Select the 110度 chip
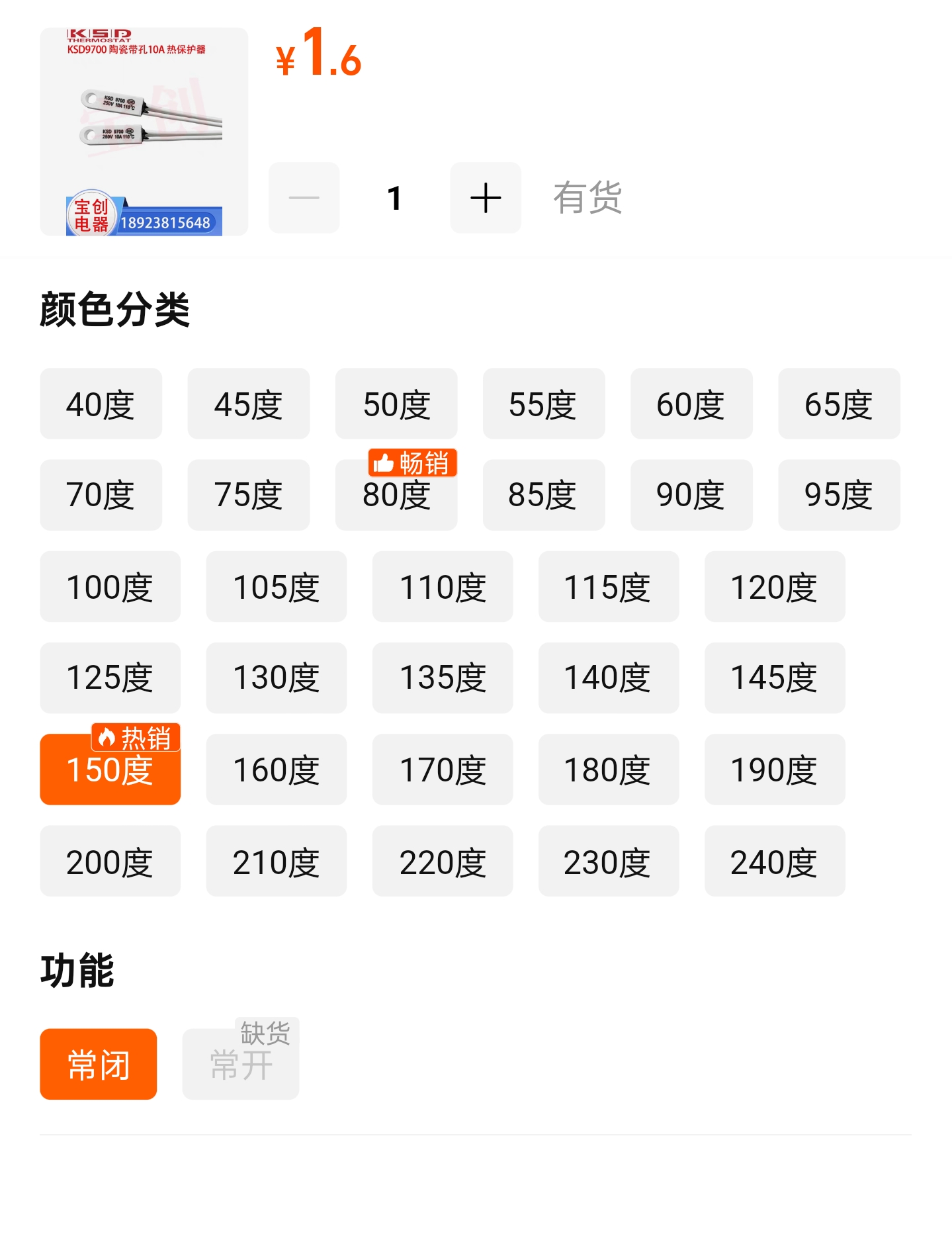 coord(443,587)
